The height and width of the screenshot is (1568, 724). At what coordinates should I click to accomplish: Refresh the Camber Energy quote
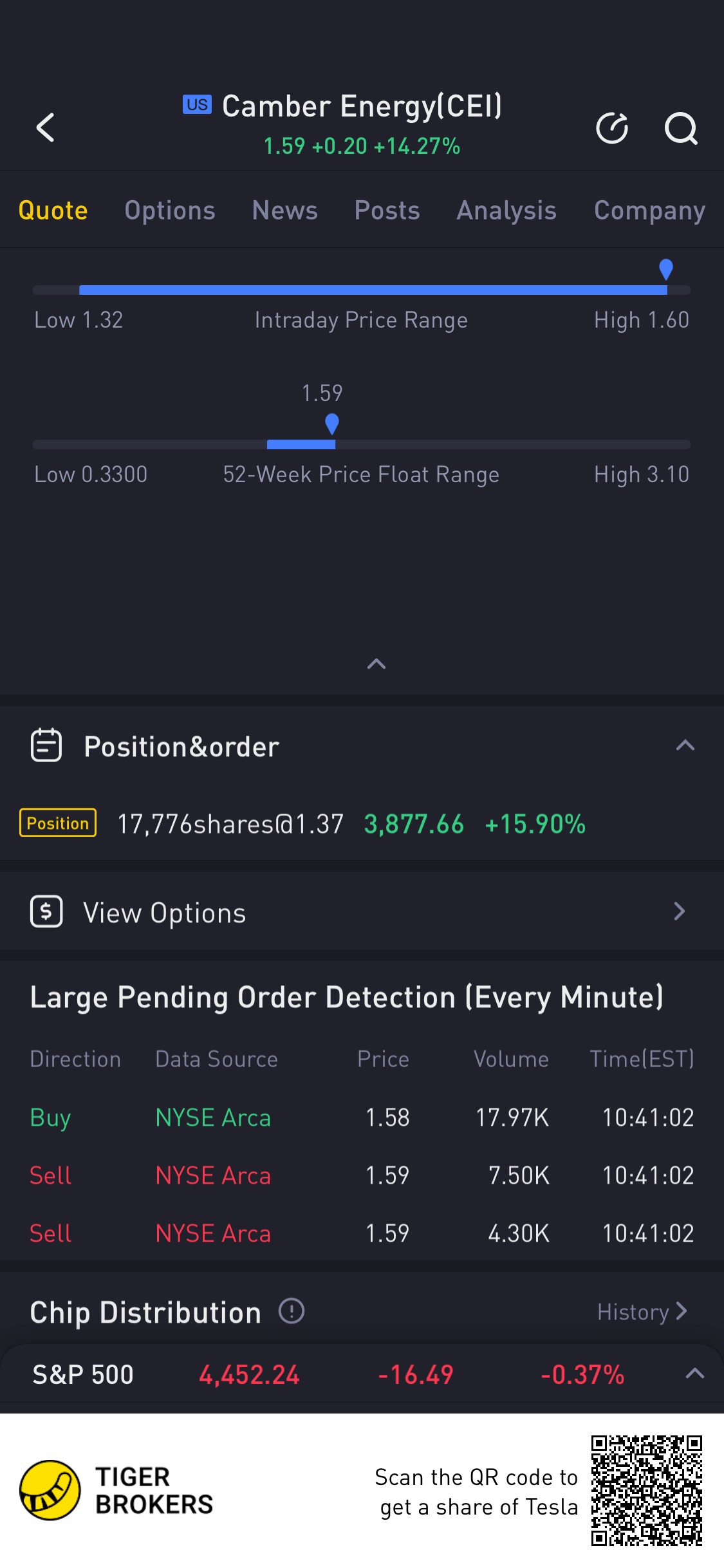click(x=612, y=127)
